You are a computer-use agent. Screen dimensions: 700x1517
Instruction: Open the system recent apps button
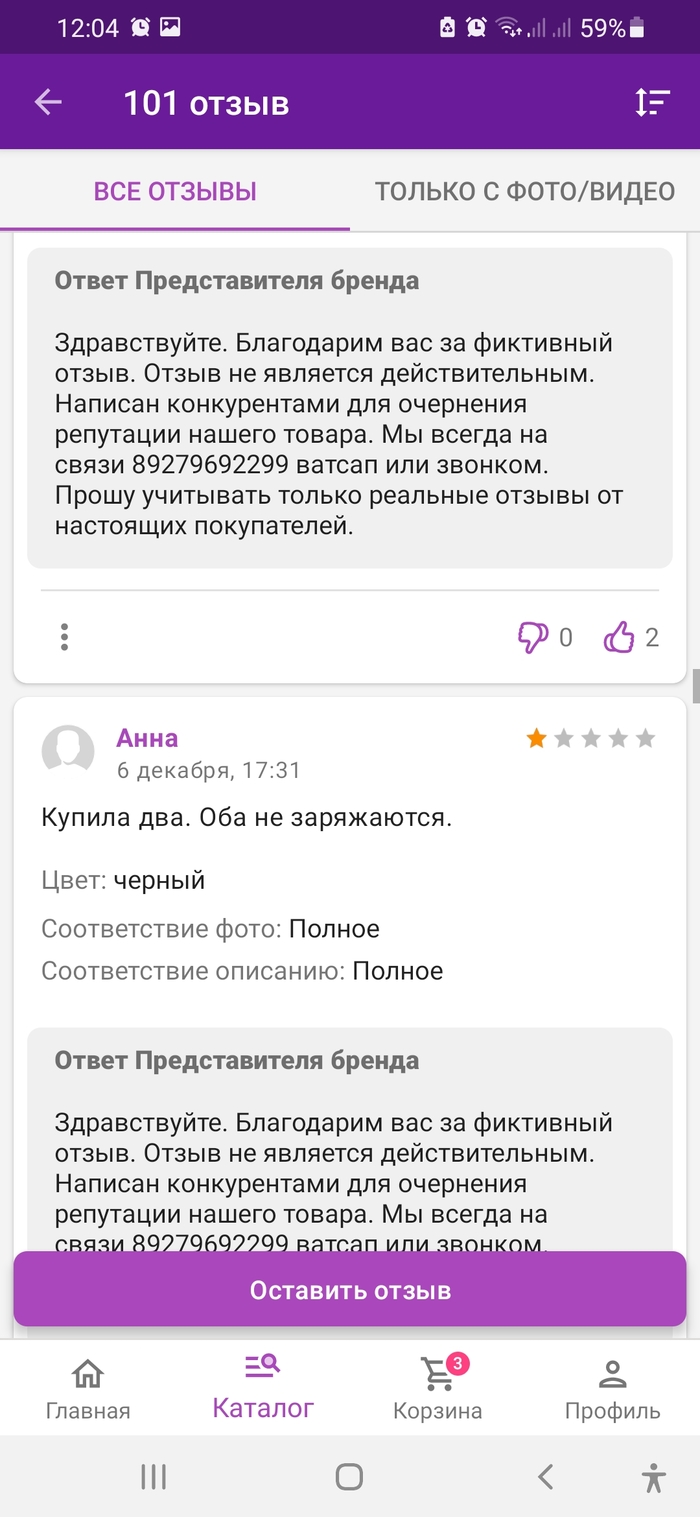coord(153,1476)
